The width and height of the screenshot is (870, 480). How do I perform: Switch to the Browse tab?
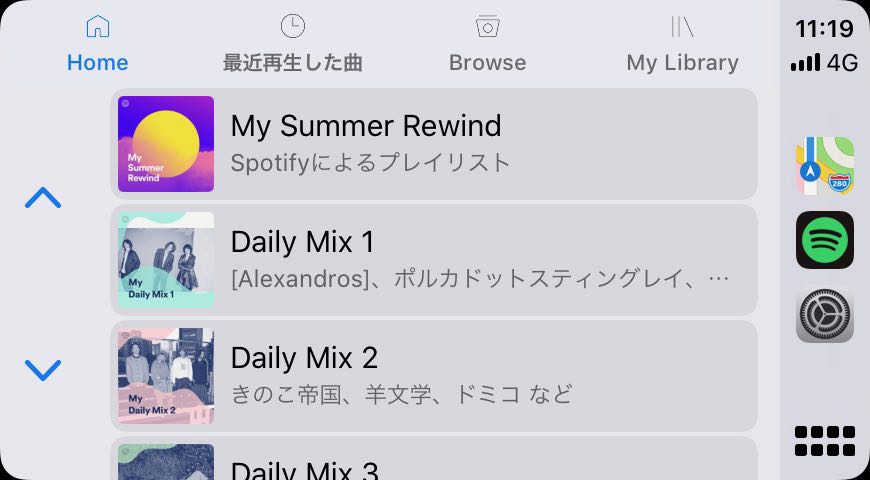click(x=487, y=44)
